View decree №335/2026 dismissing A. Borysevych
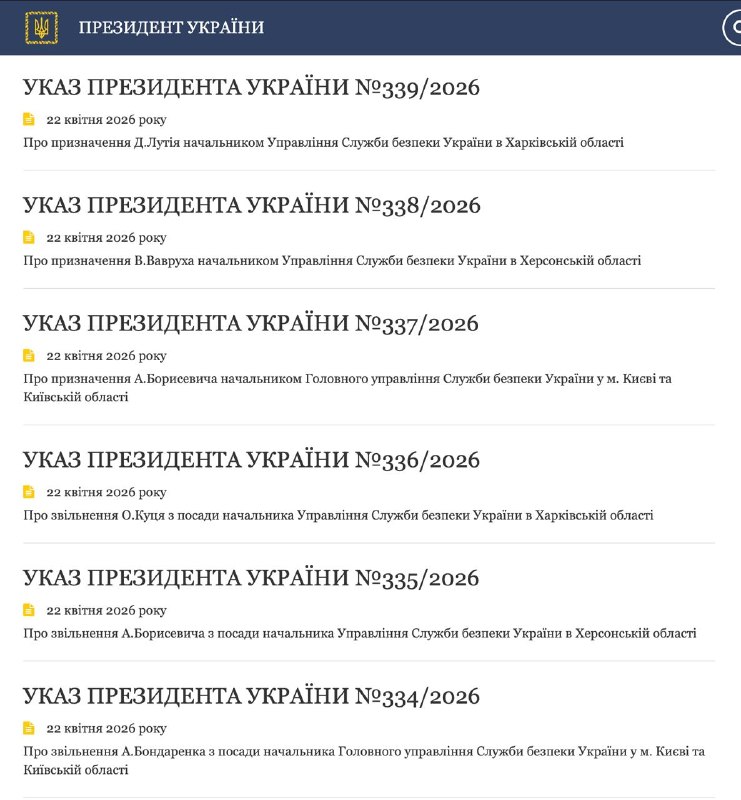The width and height of the screenshot is (741, 800). coord(251,579)
